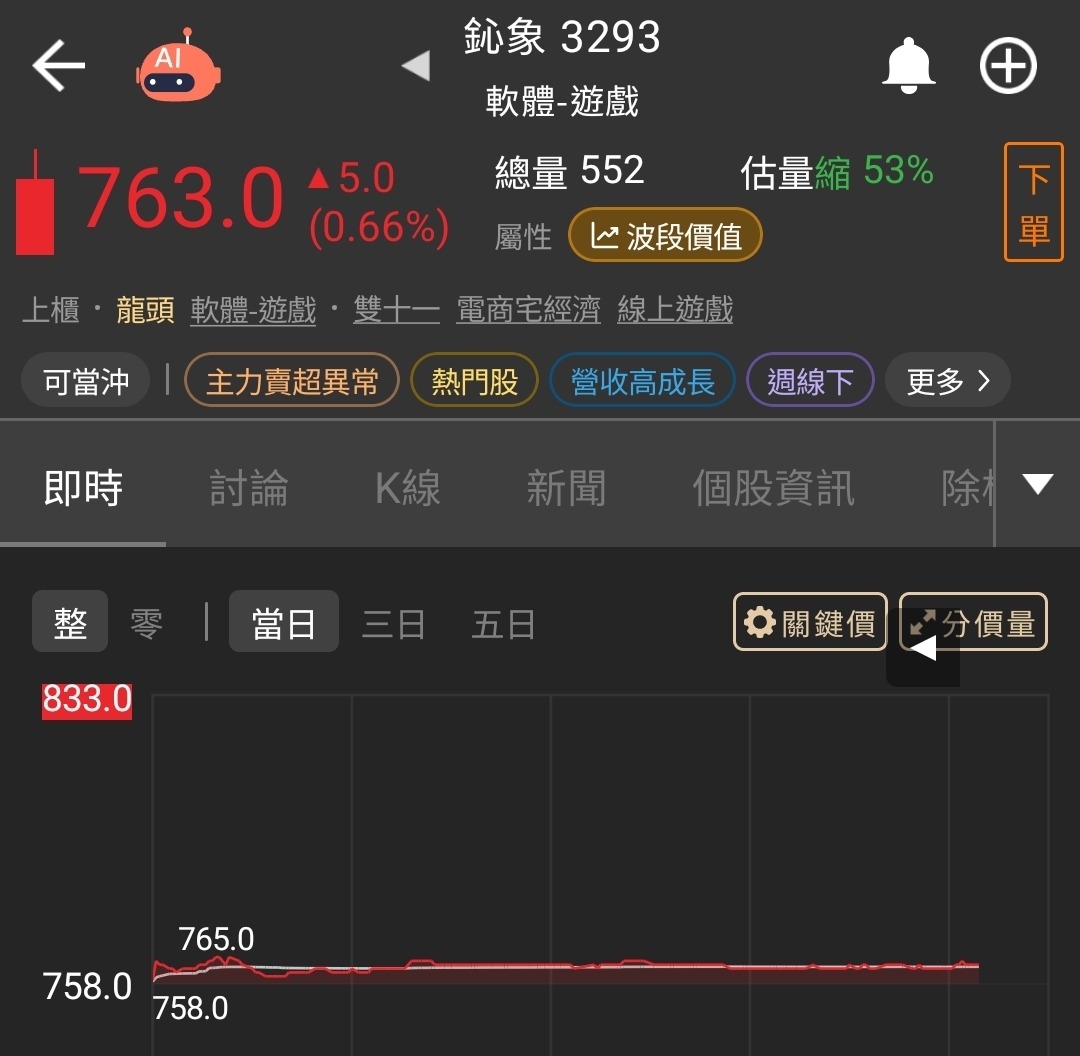Select the 主力賣超異常 tag chip
This screenshot has height=1056, width=1080.
click(292, 381)
